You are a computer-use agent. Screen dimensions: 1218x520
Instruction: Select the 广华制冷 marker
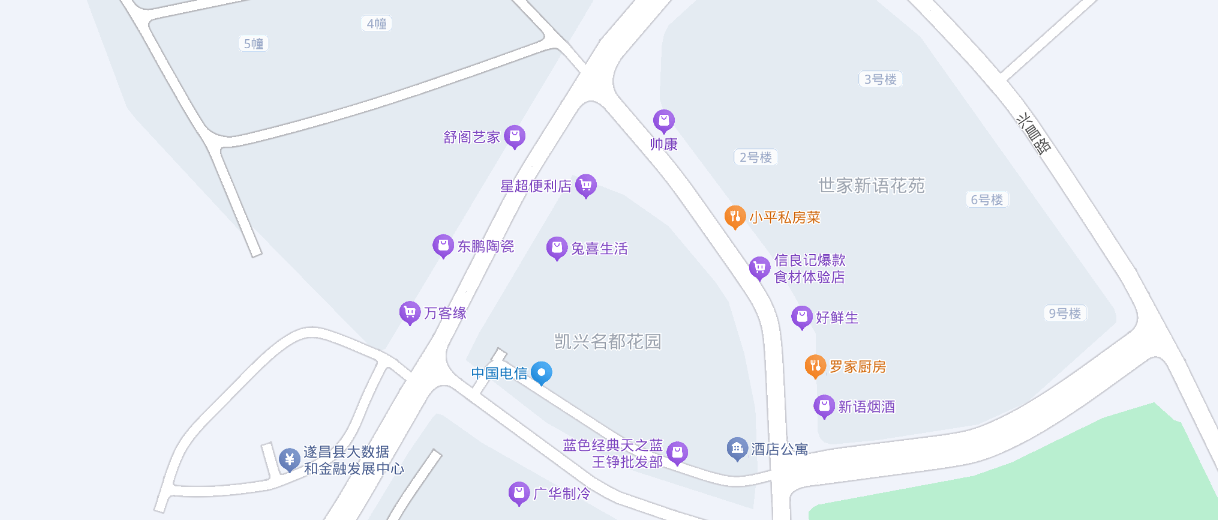[x=519, y=492]
